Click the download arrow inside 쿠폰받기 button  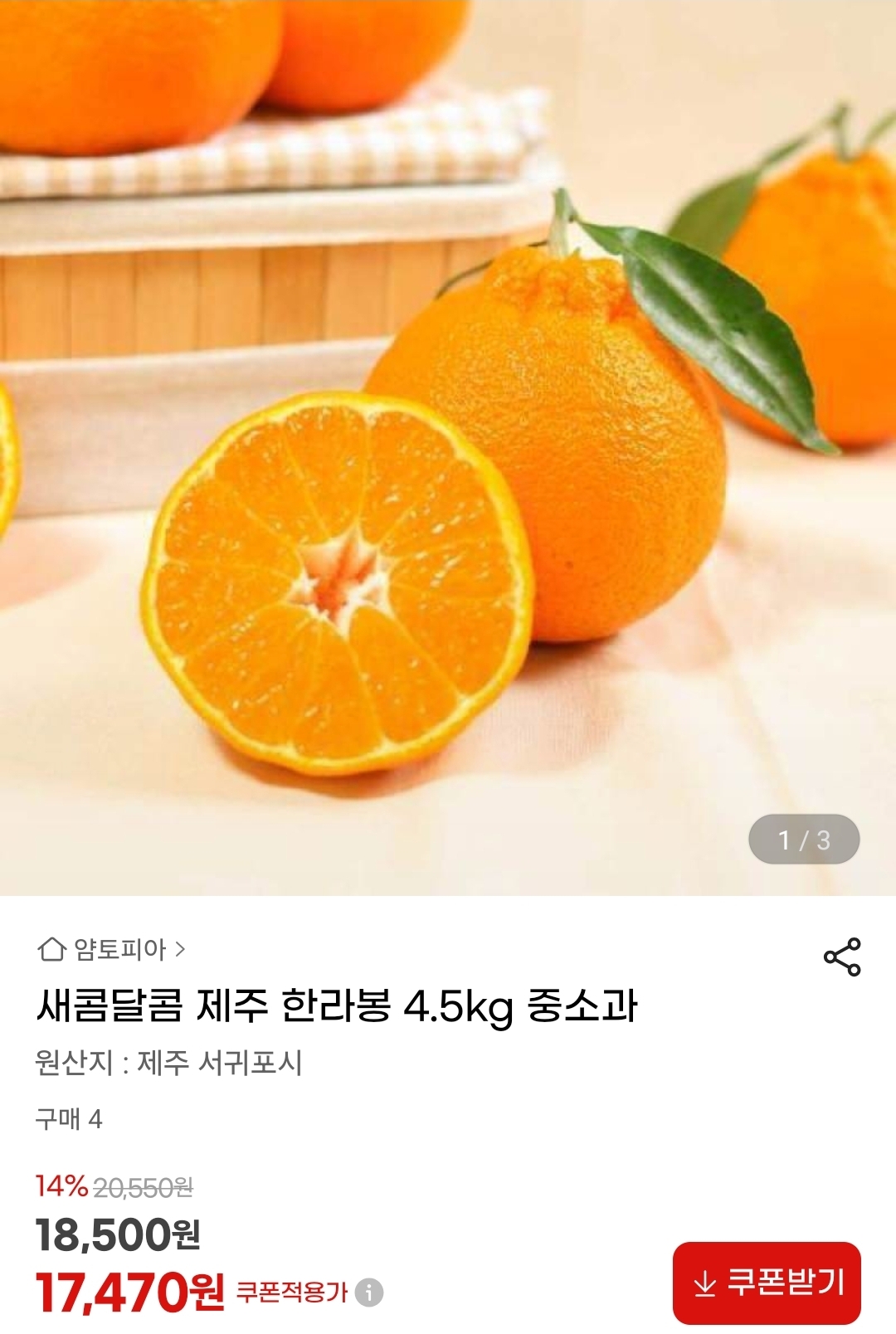click(x=705, y=1283)
